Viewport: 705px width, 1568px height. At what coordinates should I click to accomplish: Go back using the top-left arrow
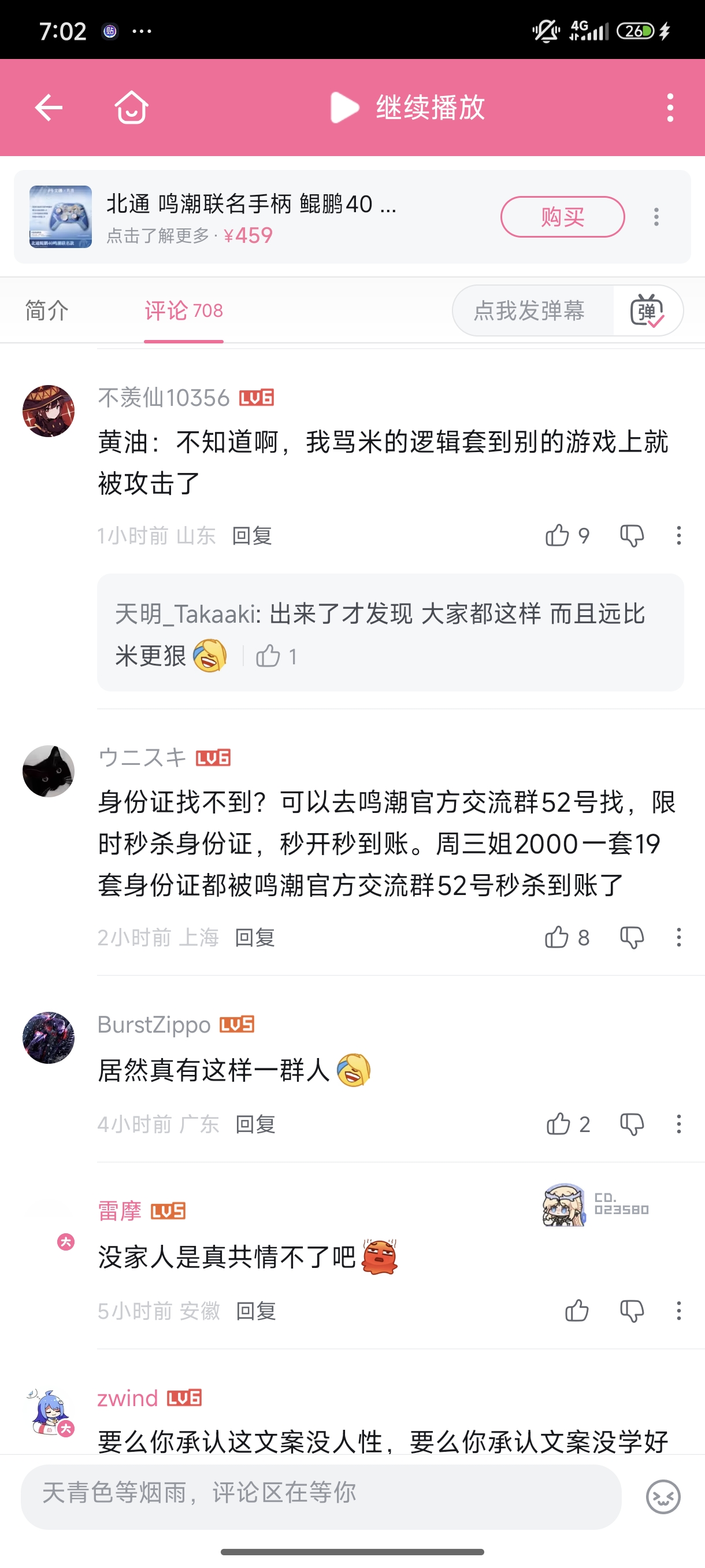click(x=49, y=108)
